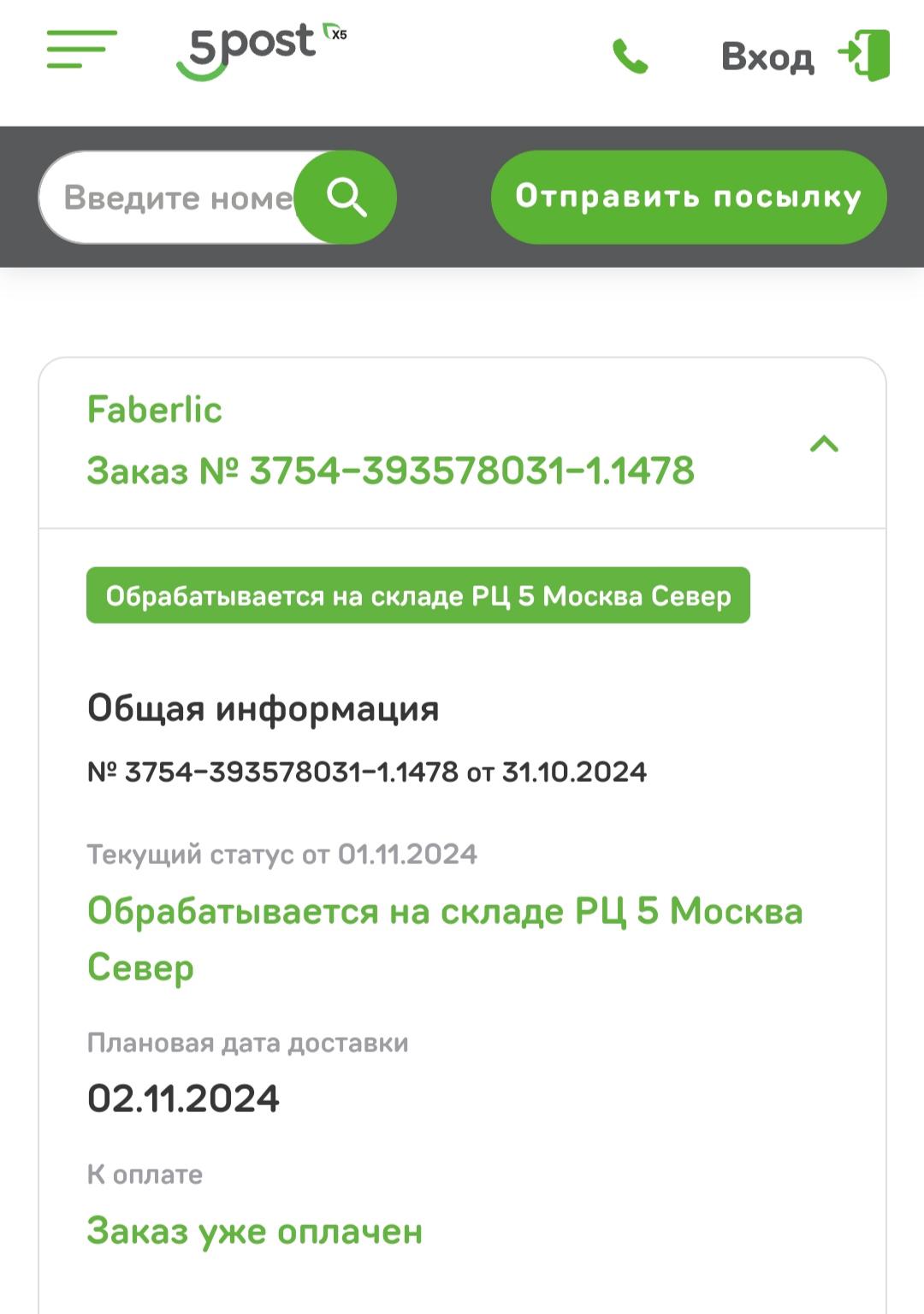Call support via the phone icon
This screenshot has height=1314, width=924.
(631, 56)
